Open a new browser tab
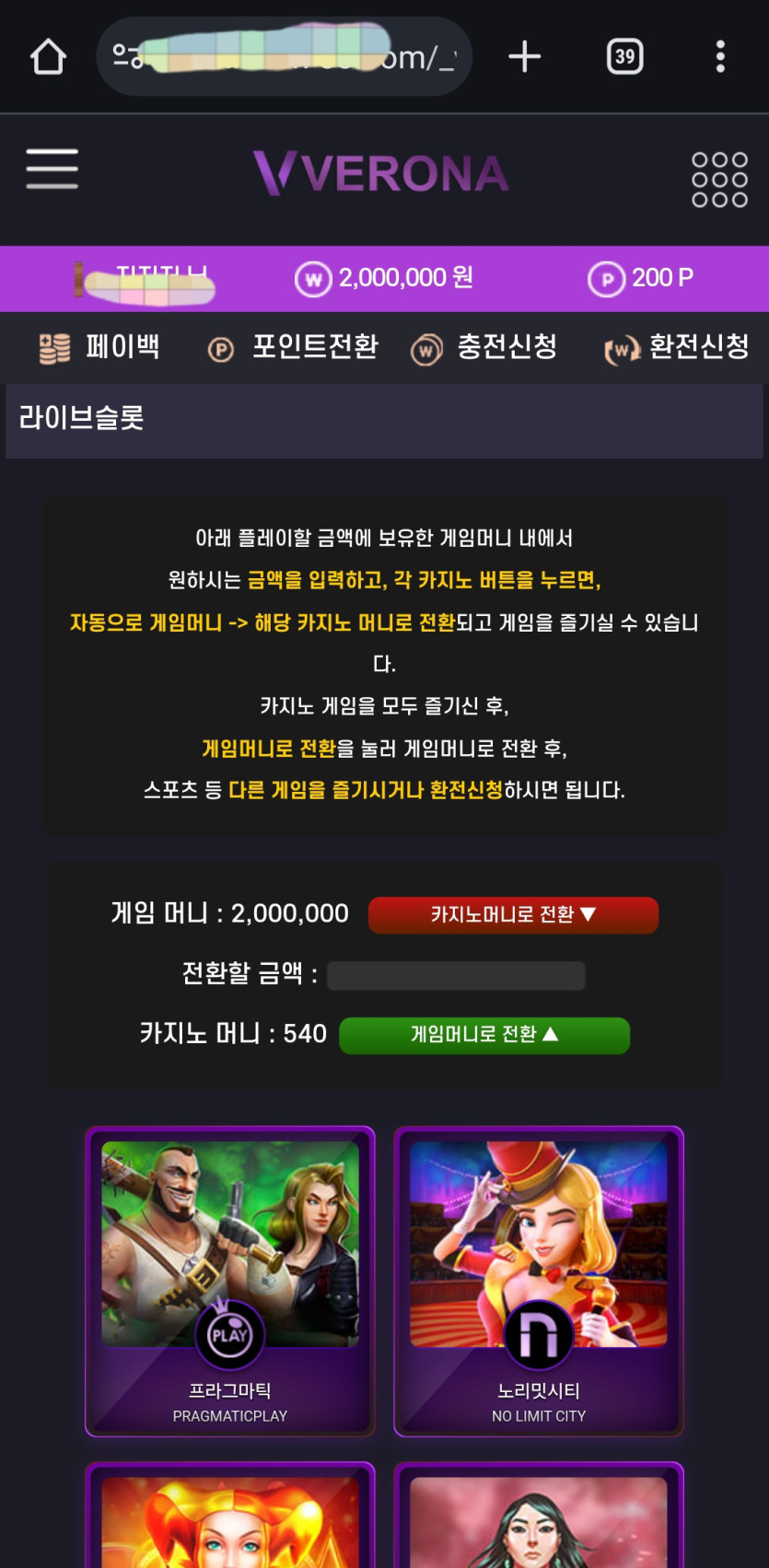Image resolution: width=769 pixels, height=1568 pixels. [x=524, y=57]
